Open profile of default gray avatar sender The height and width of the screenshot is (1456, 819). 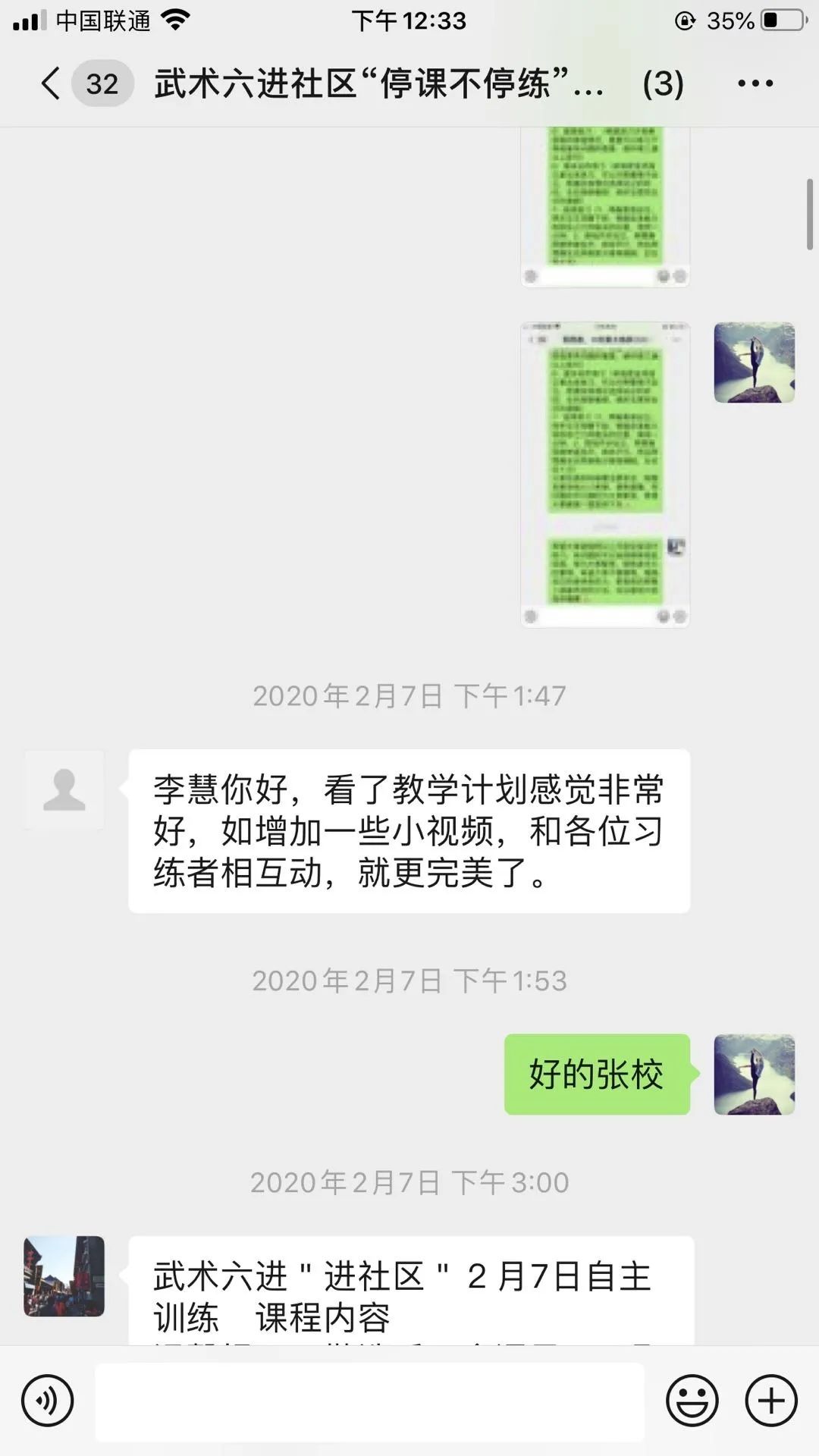(64, 789)
